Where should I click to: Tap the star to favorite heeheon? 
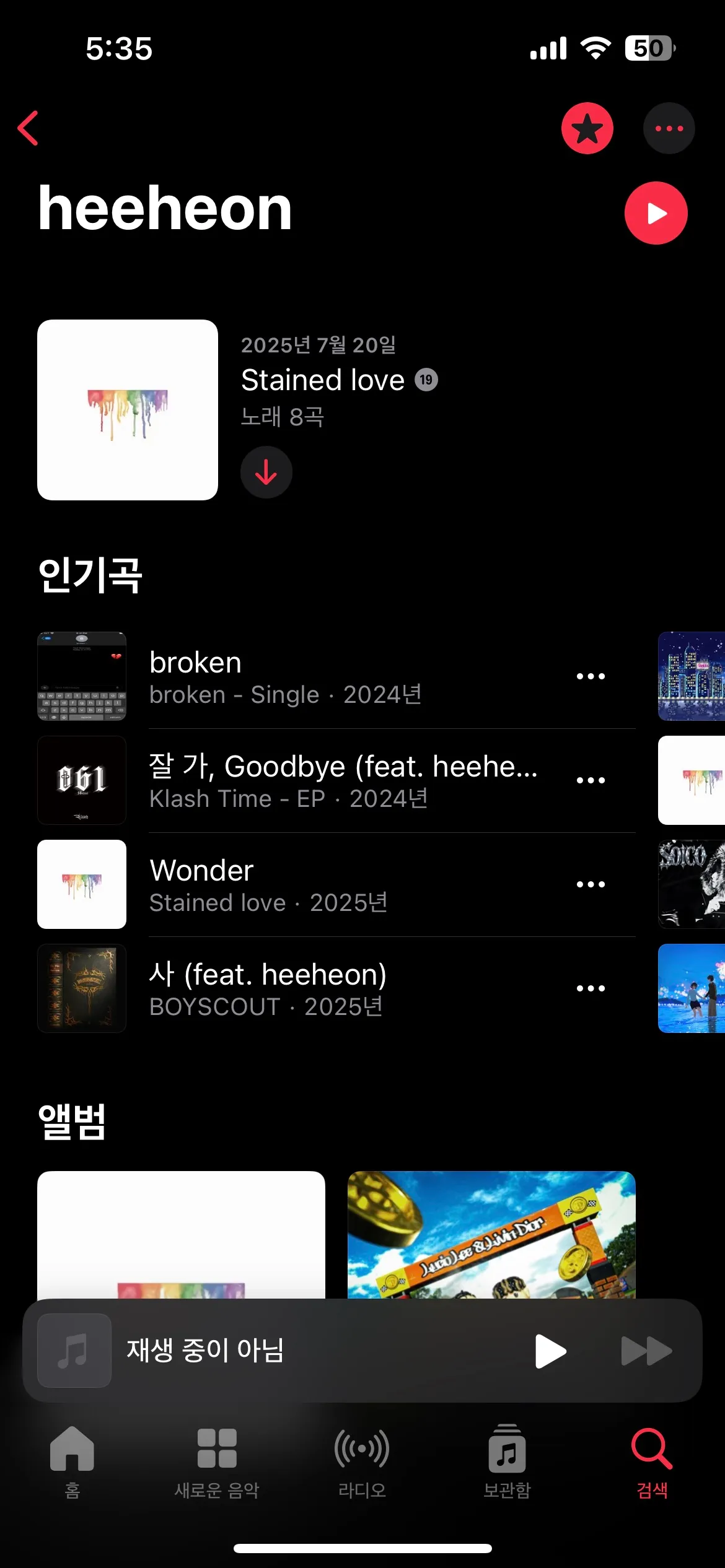[x=587, y=128]
